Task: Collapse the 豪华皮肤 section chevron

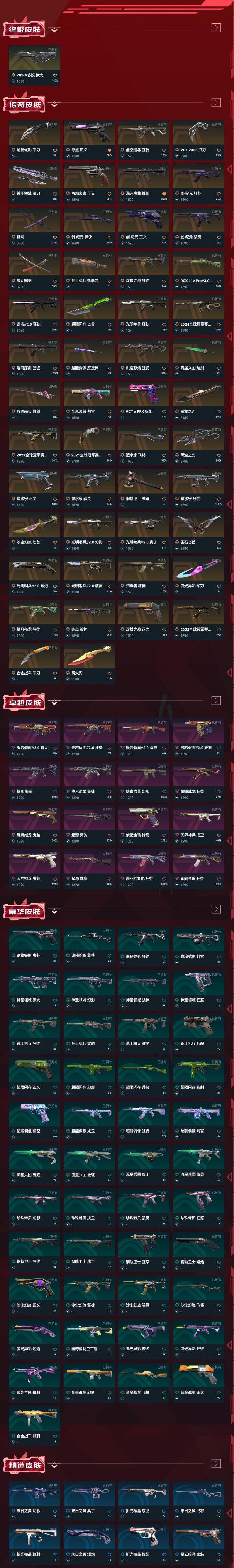Action: pos(55,911)
